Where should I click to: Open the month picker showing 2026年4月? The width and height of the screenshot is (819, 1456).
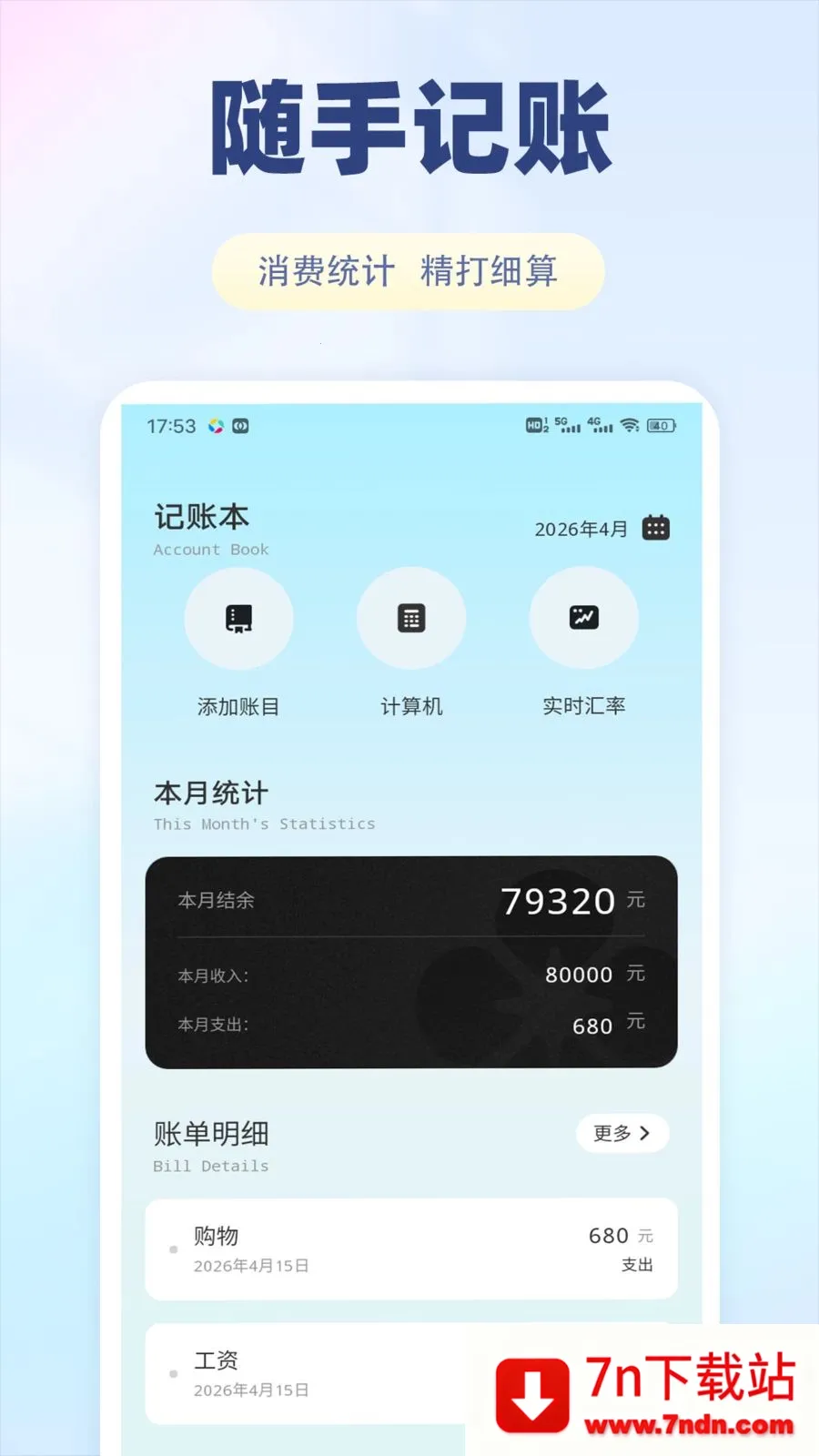(579, 528)
